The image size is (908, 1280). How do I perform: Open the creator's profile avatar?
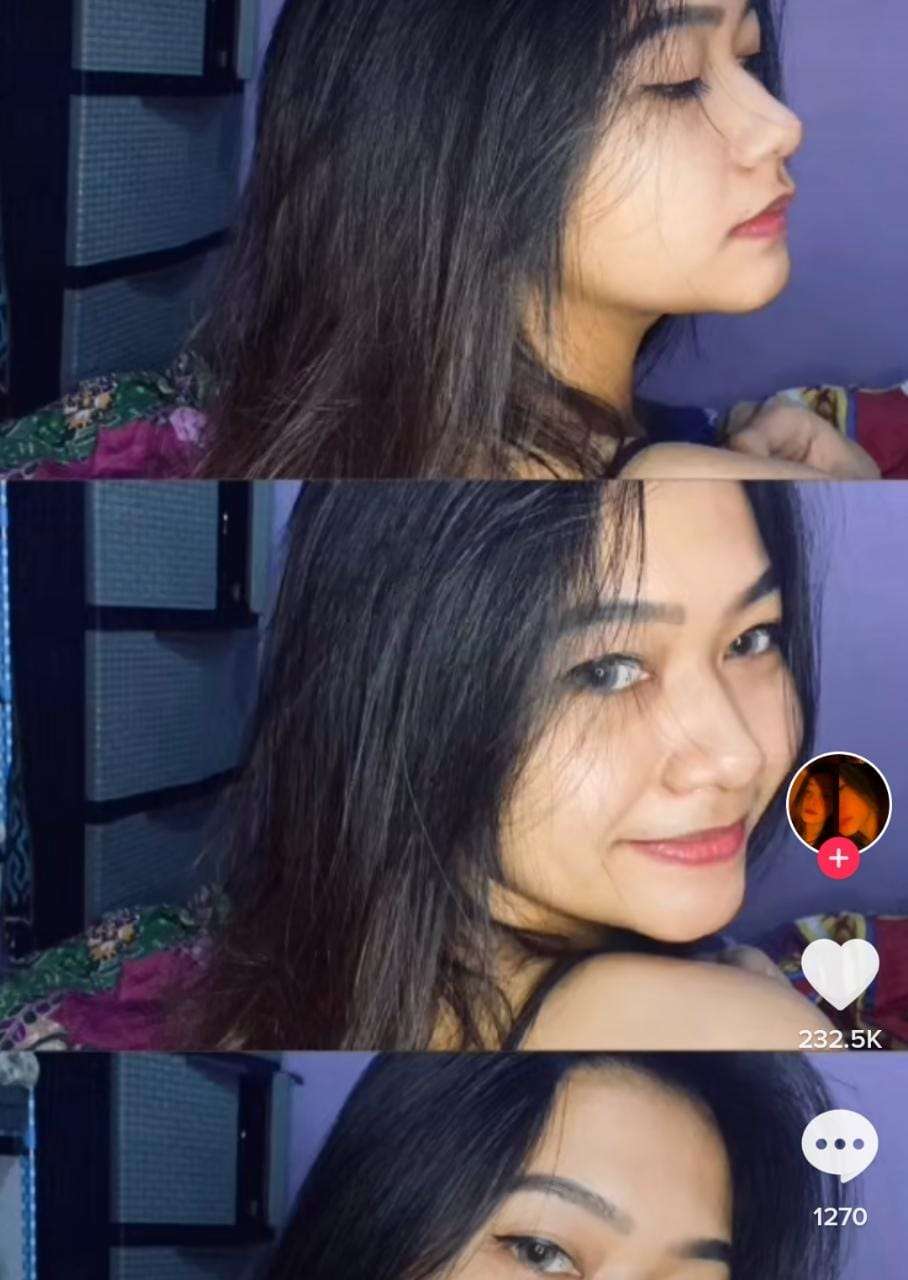(838, 802)
